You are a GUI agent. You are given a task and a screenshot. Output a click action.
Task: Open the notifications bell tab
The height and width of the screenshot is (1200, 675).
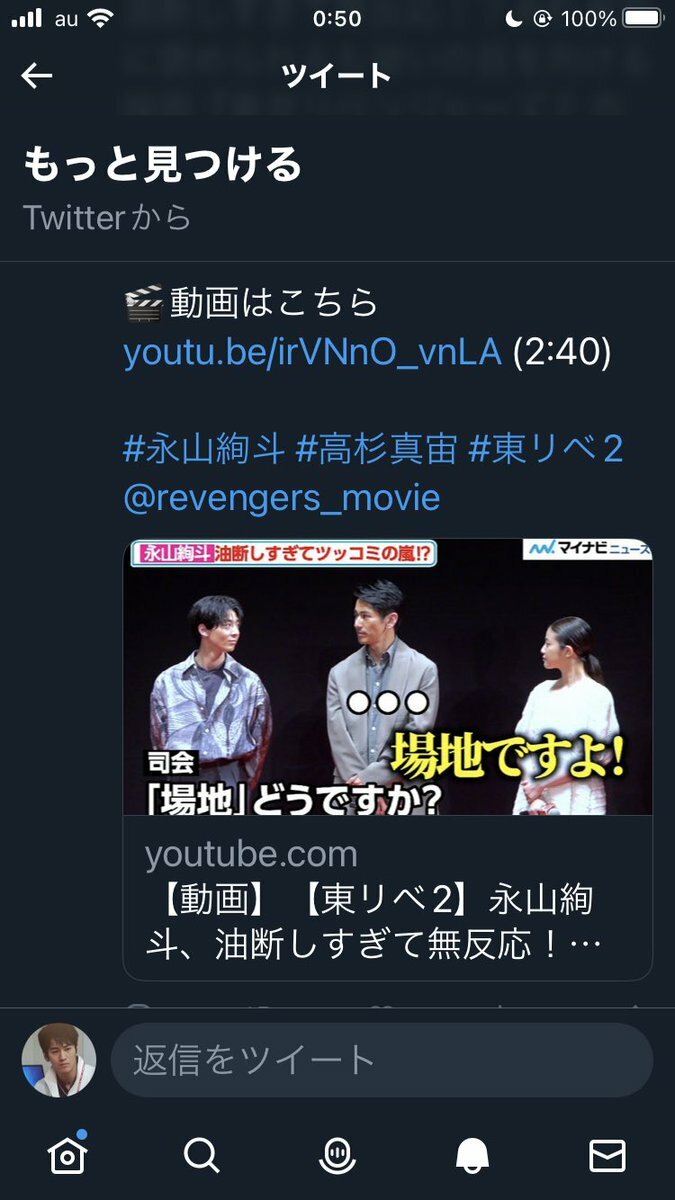coord(472,1156)
